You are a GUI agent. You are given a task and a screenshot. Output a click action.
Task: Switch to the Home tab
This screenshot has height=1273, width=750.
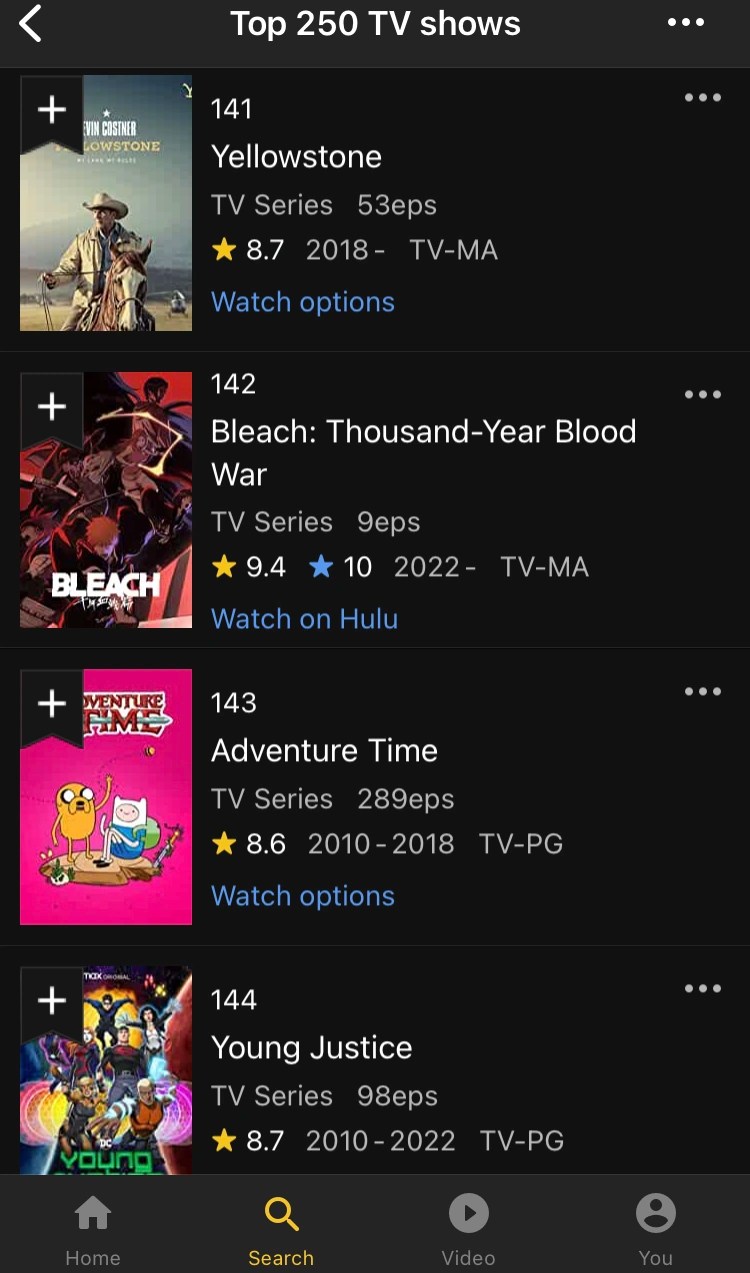92,1225
